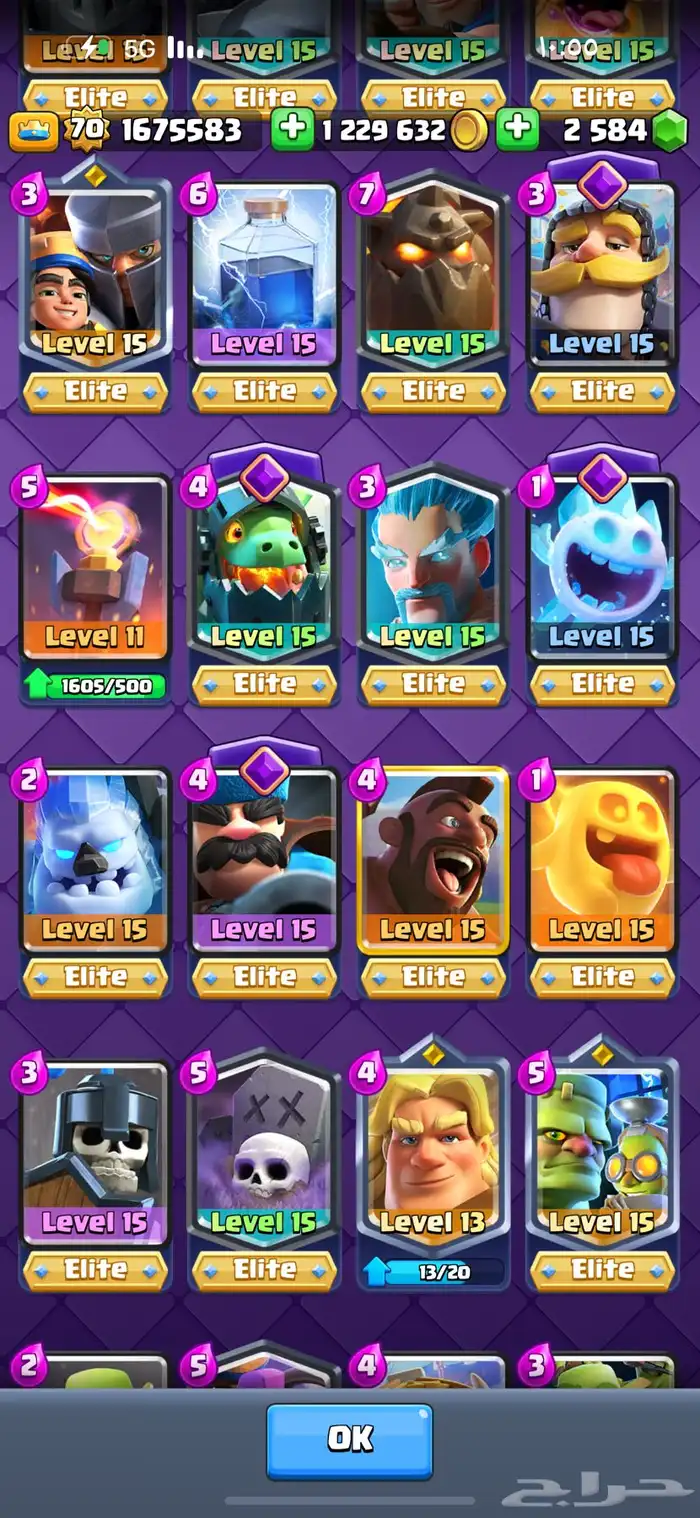Add more gold with the plus button
Viewport: 700px width, 1518px height.
pos(292,130)
